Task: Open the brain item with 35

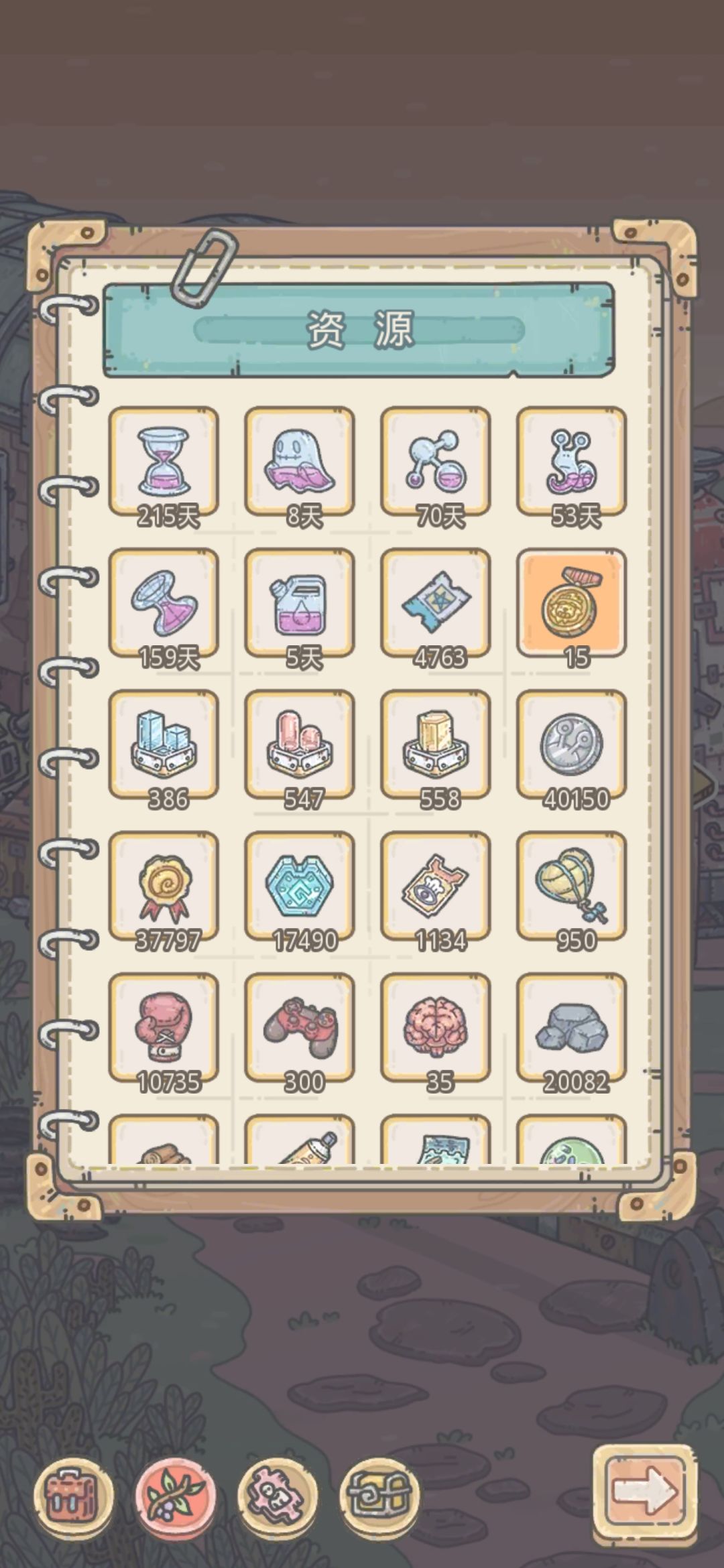Action: click(436, 1027)
